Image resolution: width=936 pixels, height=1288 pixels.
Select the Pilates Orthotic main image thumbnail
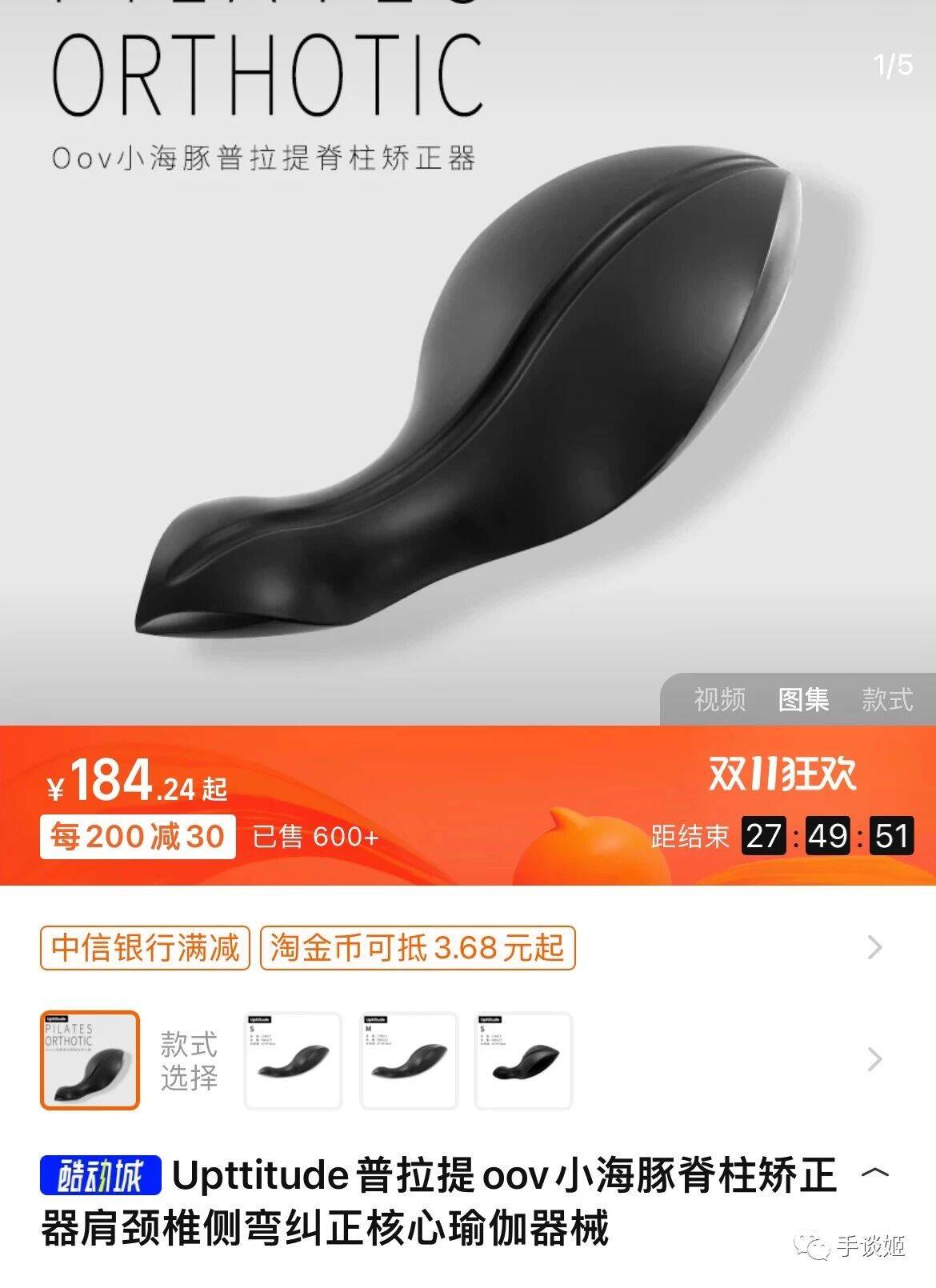[90, 1060]
